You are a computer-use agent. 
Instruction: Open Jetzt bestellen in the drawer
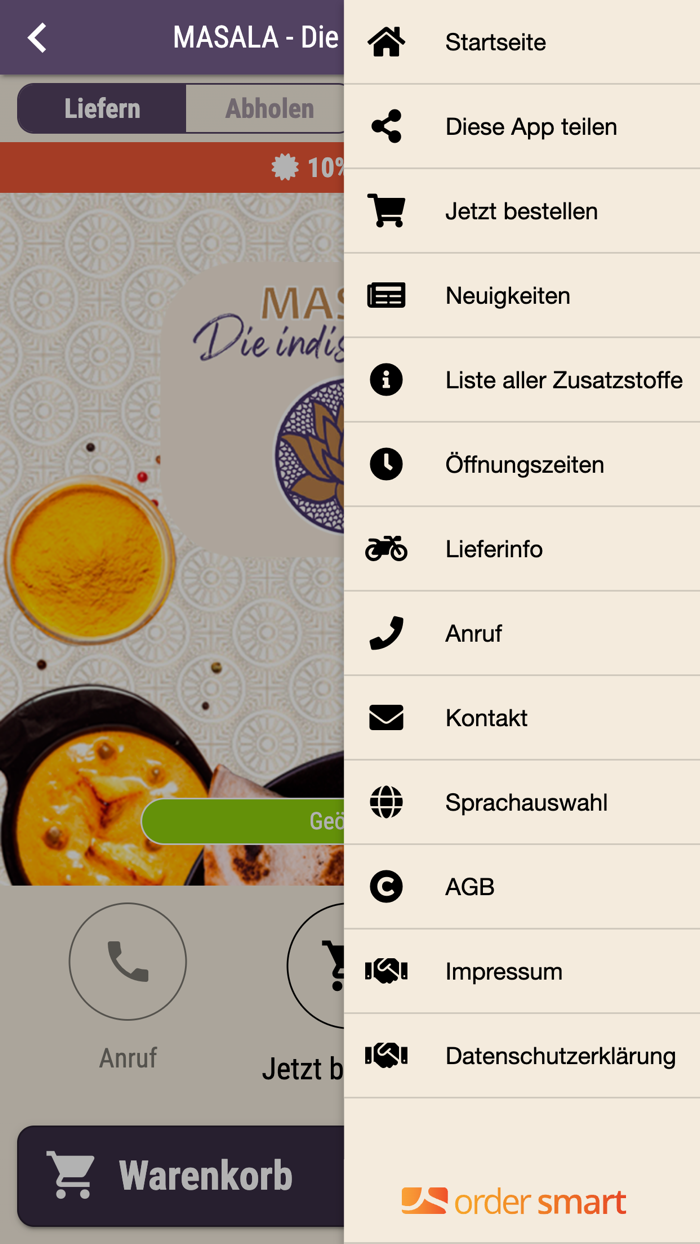pos(522,211)
